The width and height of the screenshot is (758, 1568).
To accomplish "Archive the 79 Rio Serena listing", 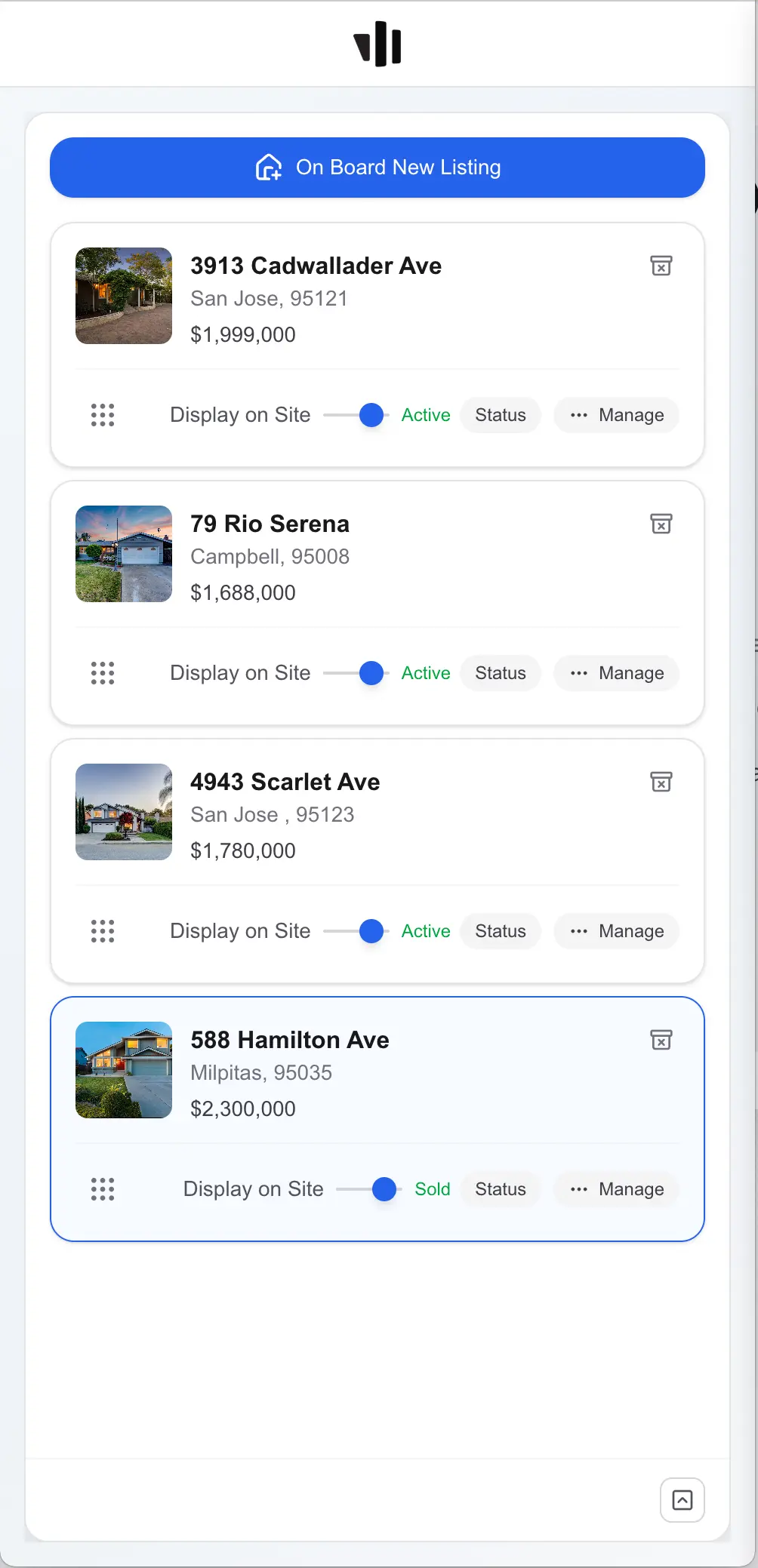I will coord(661,524).
